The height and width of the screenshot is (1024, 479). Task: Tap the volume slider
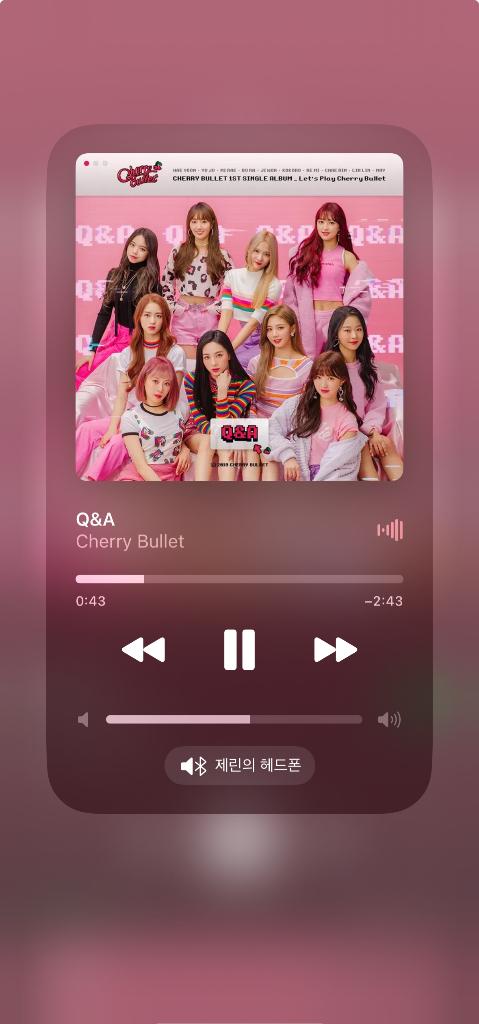click(234, 720)
